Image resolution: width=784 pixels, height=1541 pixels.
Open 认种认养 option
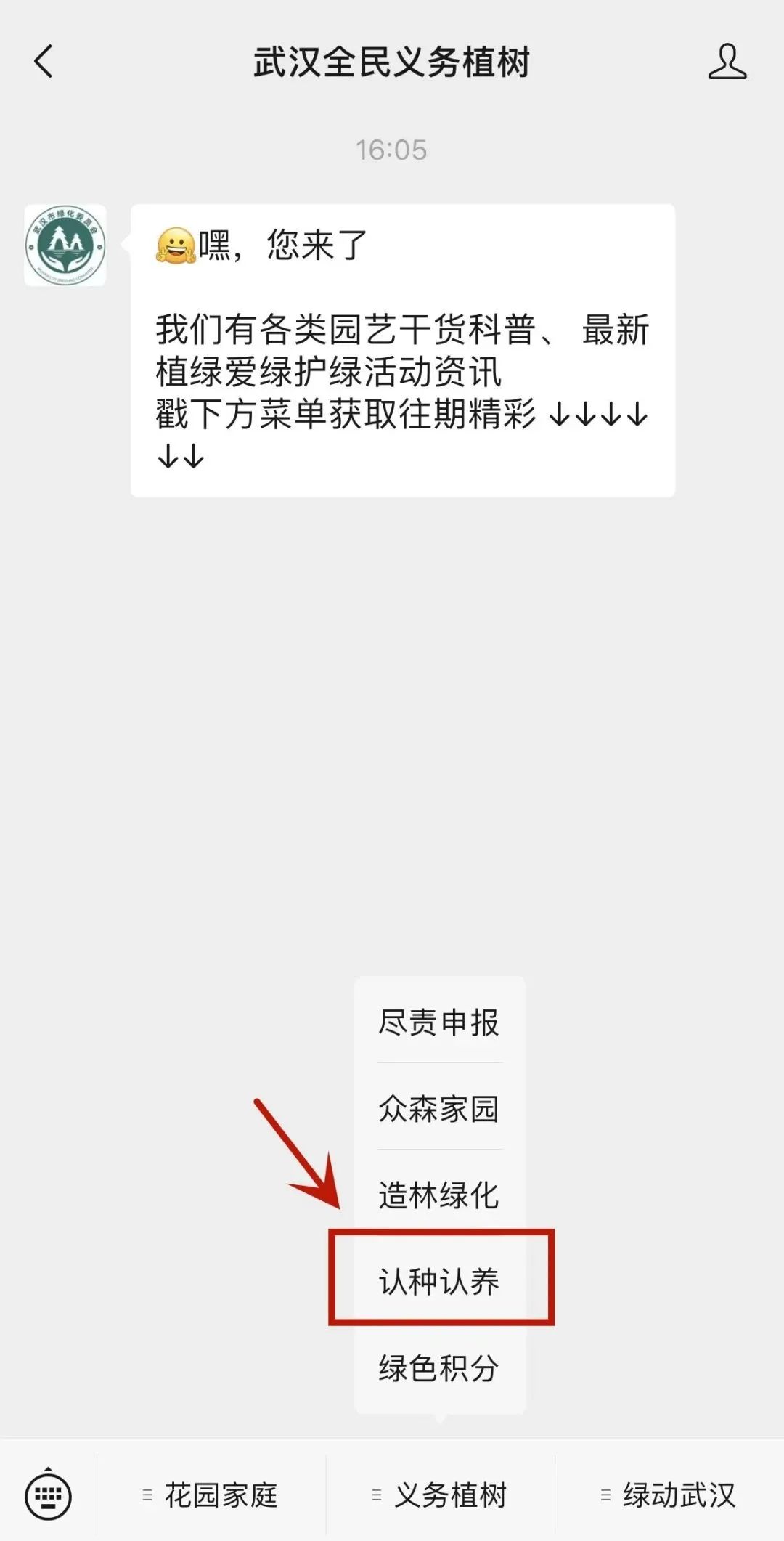pyautogui.click(x=439, y=1281)
